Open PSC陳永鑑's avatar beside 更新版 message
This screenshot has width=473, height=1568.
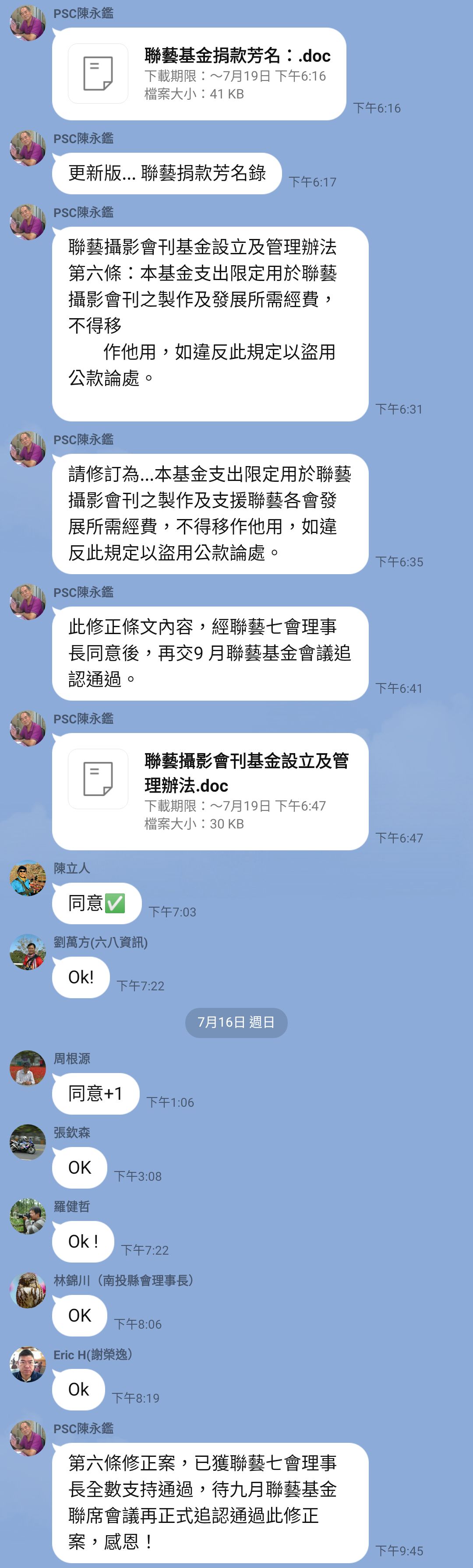pos(28,148)
